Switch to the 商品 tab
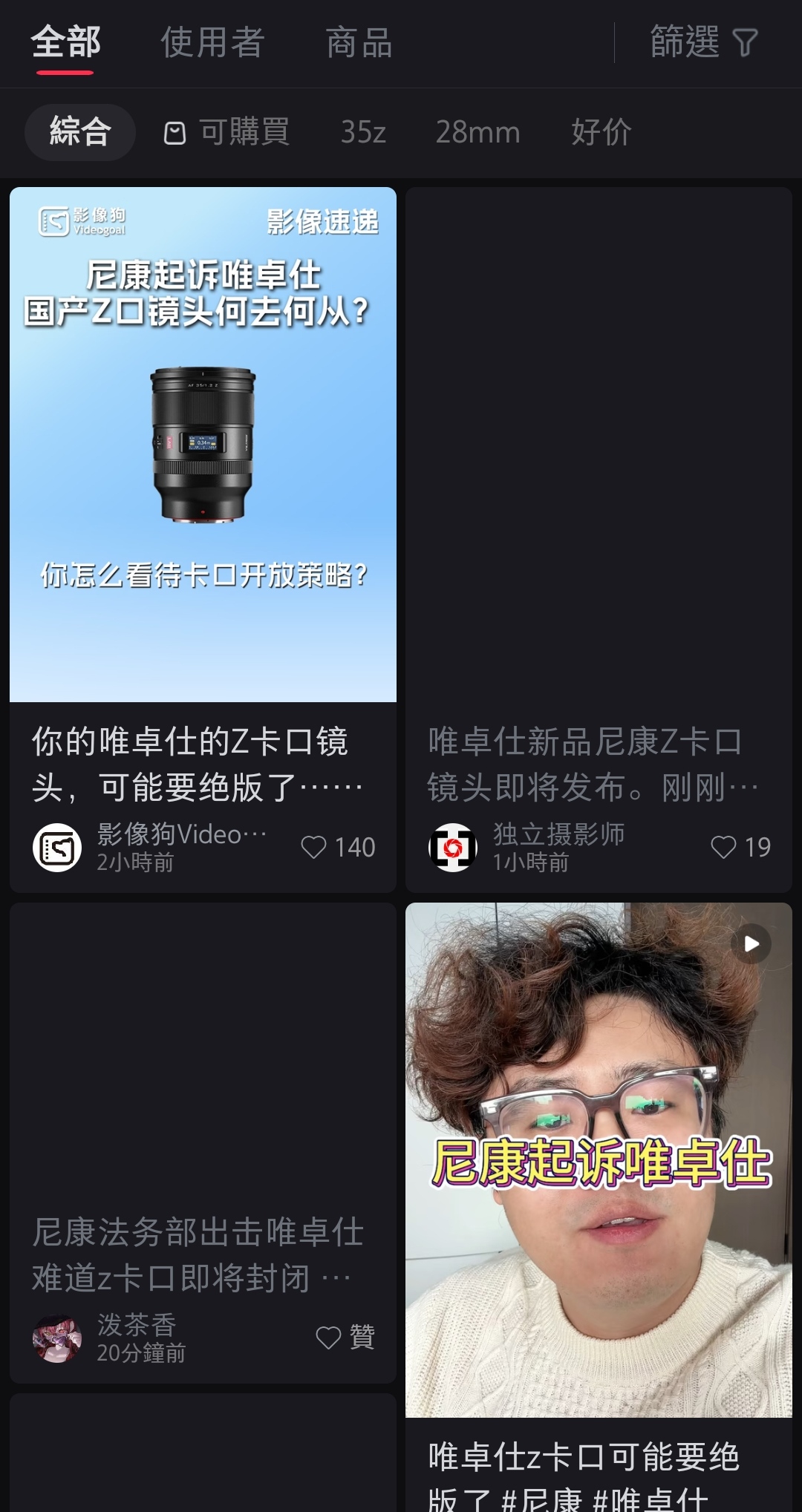 coord(359,42)
